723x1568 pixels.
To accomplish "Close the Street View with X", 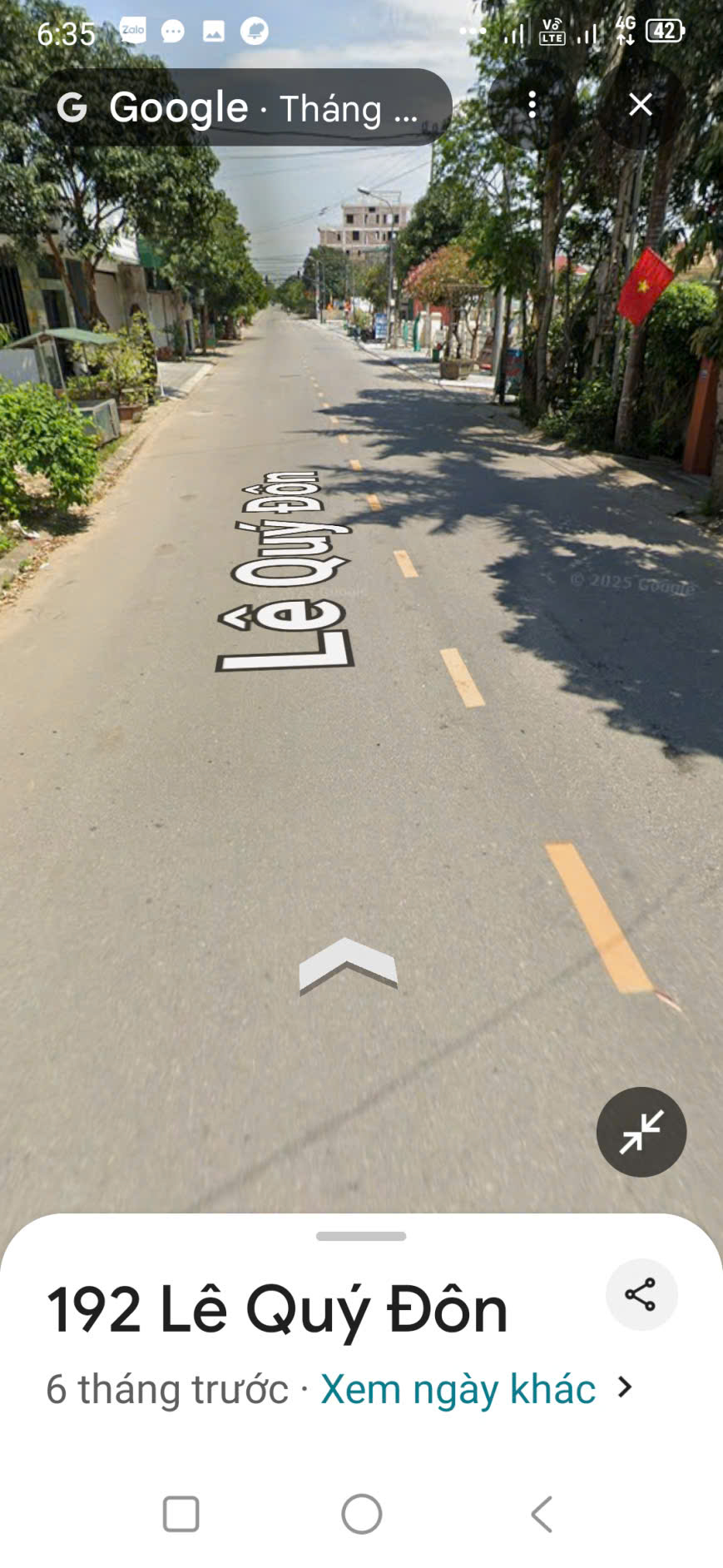I will point(640,105).
